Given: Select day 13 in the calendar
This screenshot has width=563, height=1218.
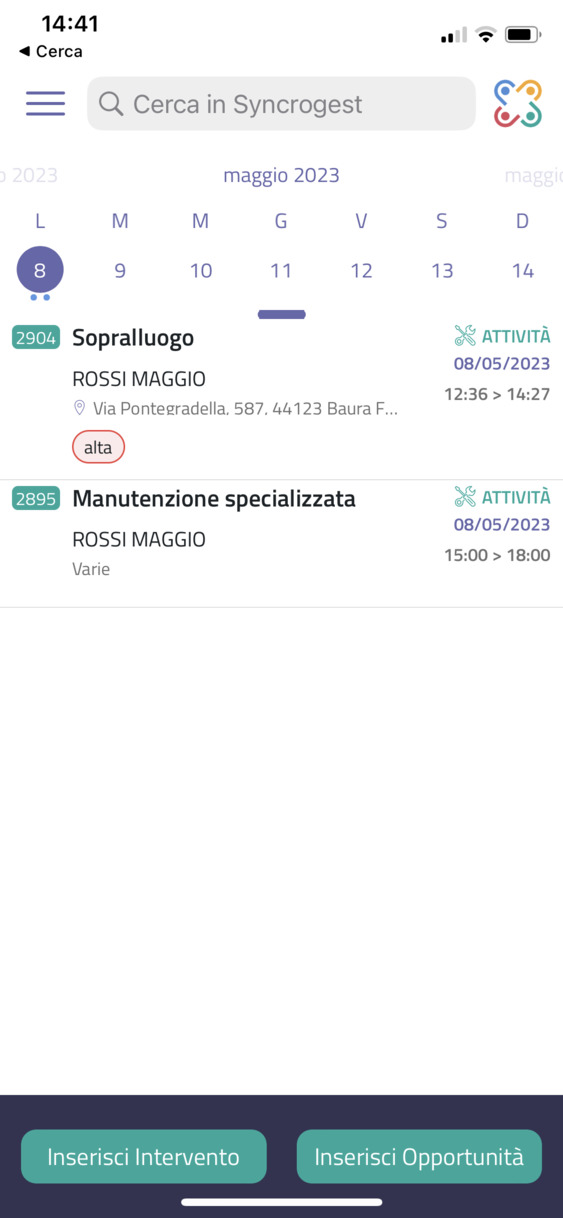Looking at the screenshot, I should pyautogui.click(x=442, y=270).
